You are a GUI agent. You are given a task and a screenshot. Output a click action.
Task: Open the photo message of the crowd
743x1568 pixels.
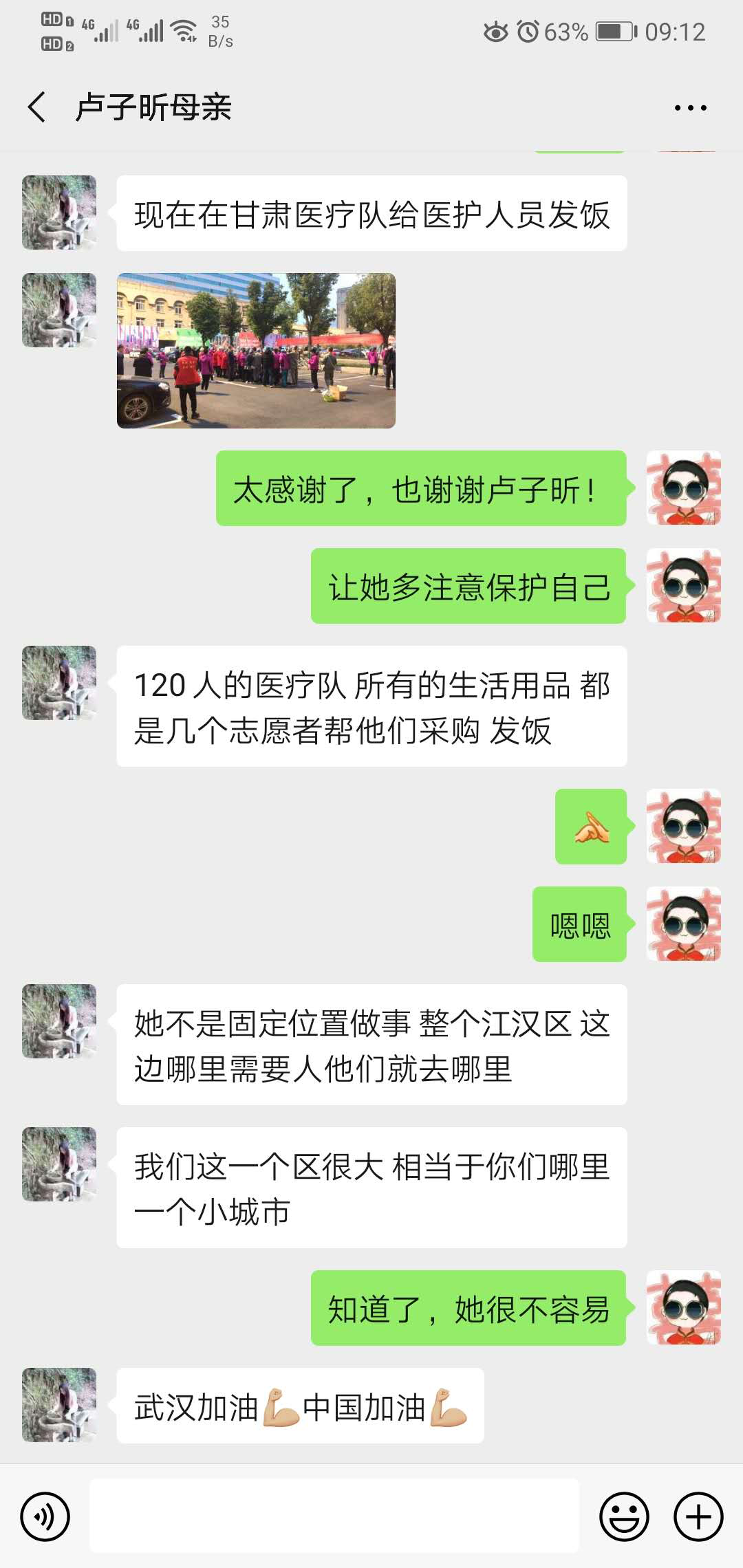point(256,351)
